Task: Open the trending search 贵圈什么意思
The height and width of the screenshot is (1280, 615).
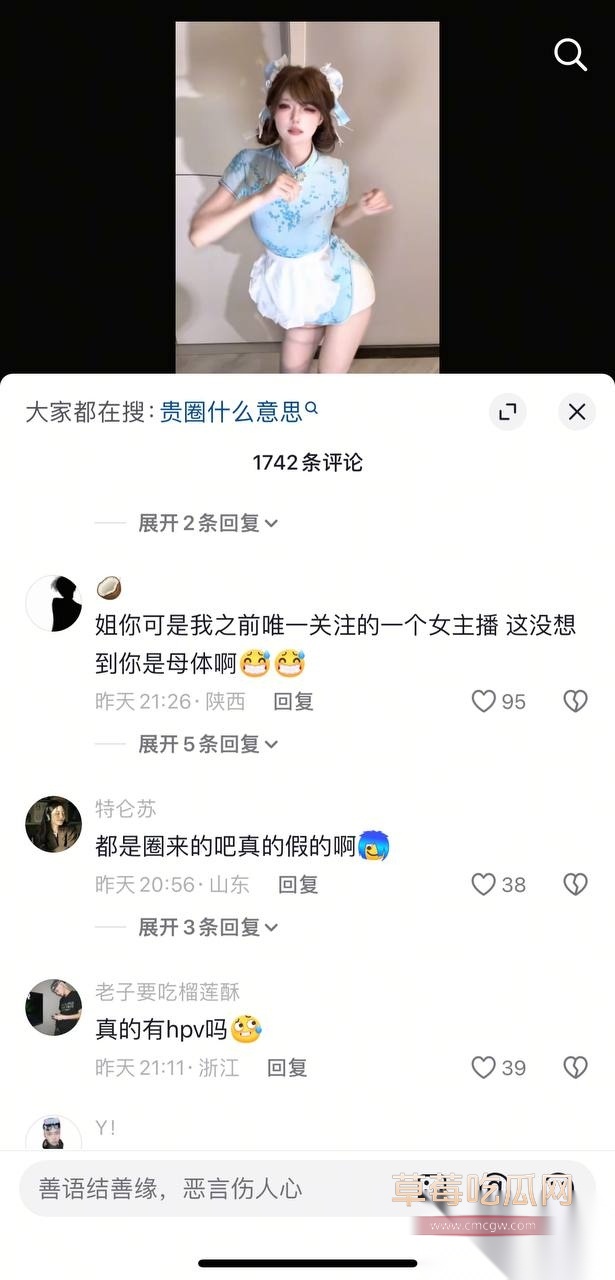Action: pos(238,411)
